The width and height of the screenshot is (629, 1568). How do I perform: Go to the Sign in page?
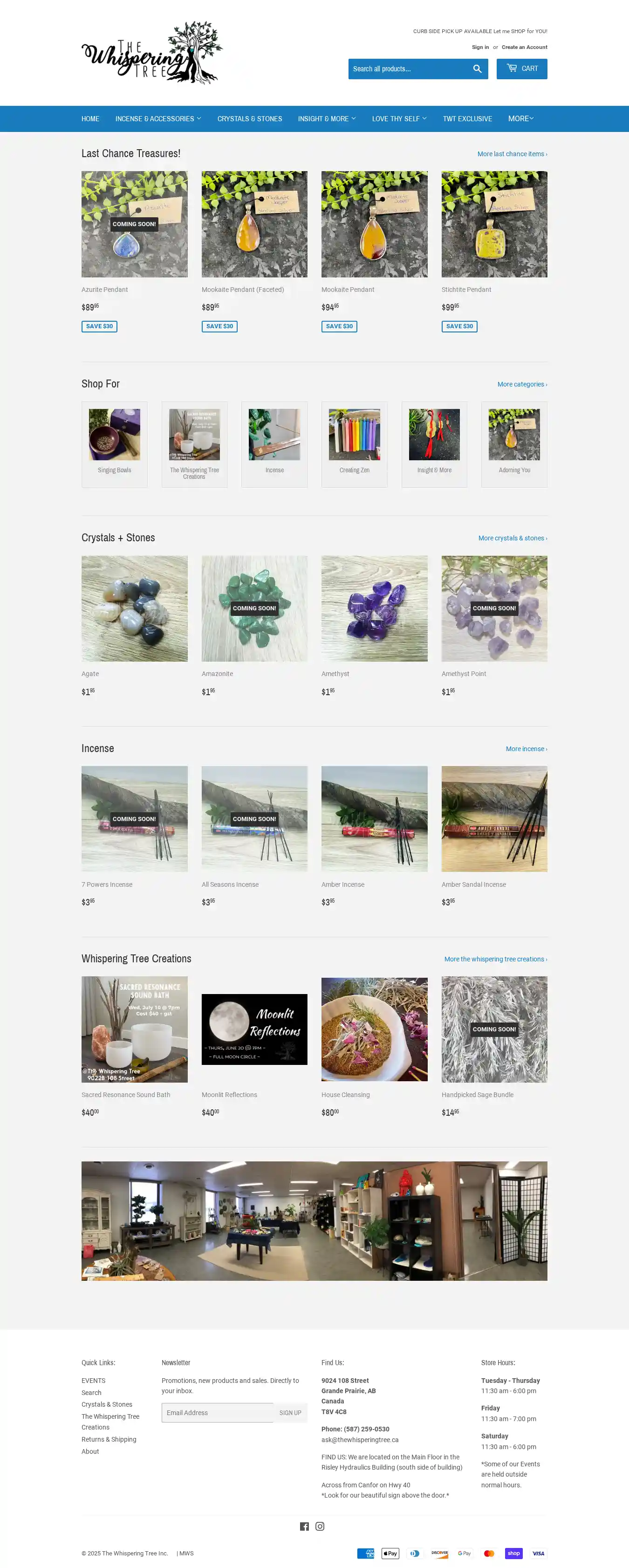[480, 48]
